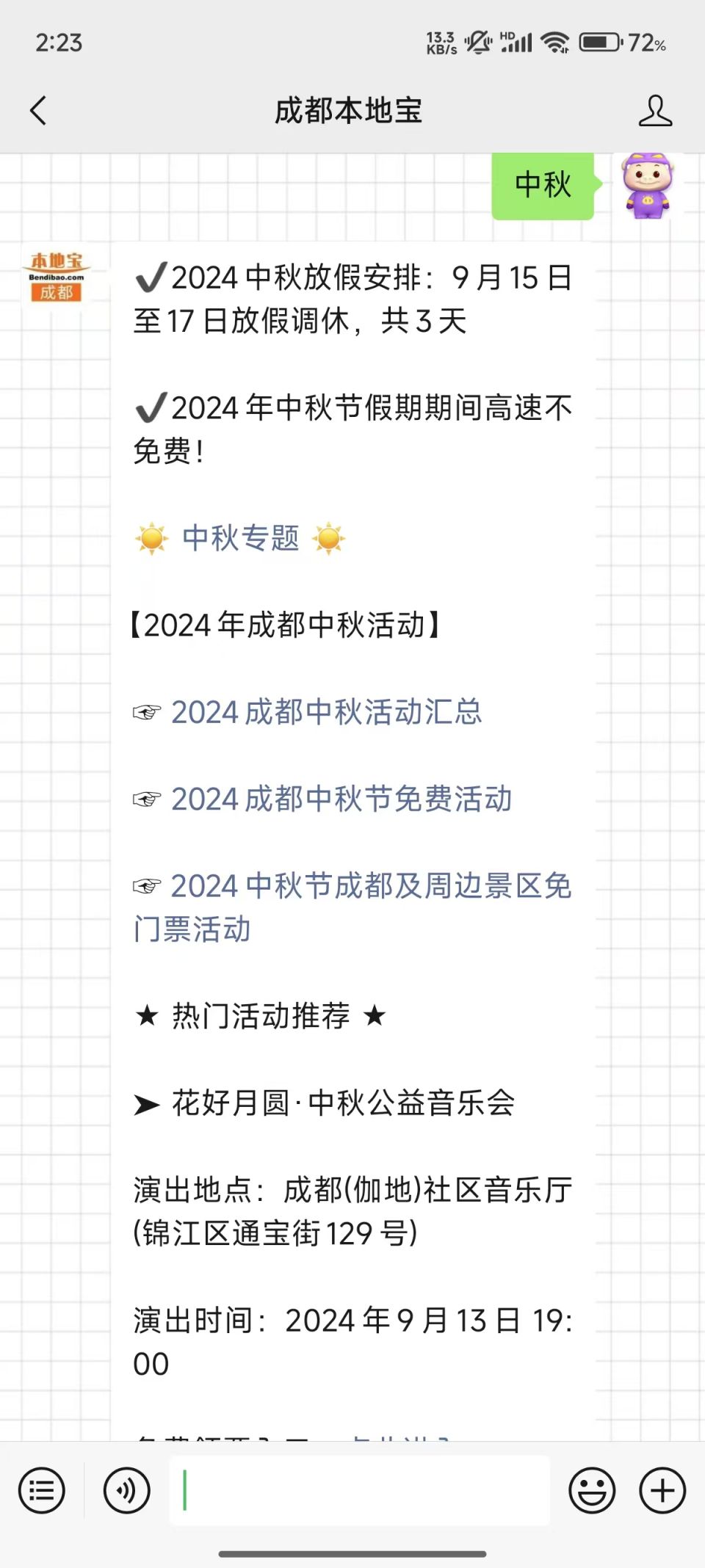
Task: Open the 成都本地宝 account profile icon
Action: pos(655,111)
